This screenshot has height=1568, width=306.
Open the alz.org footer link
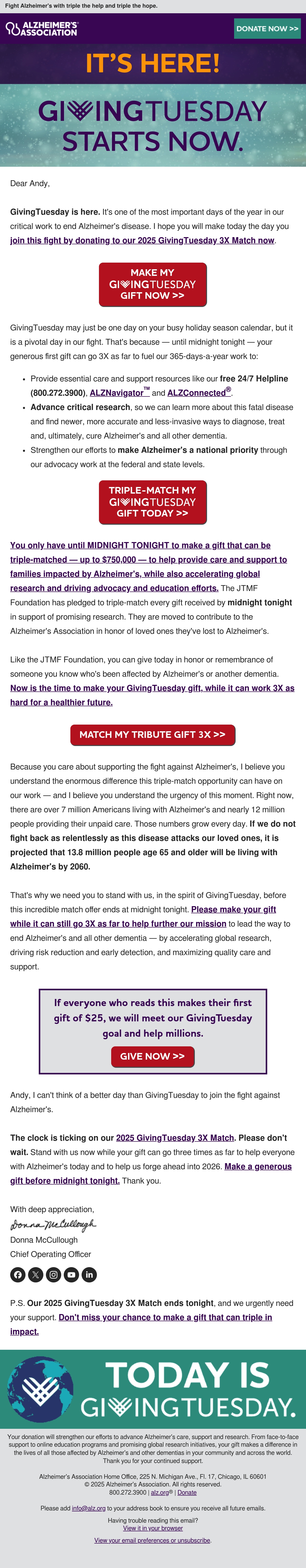(160, 1493)
